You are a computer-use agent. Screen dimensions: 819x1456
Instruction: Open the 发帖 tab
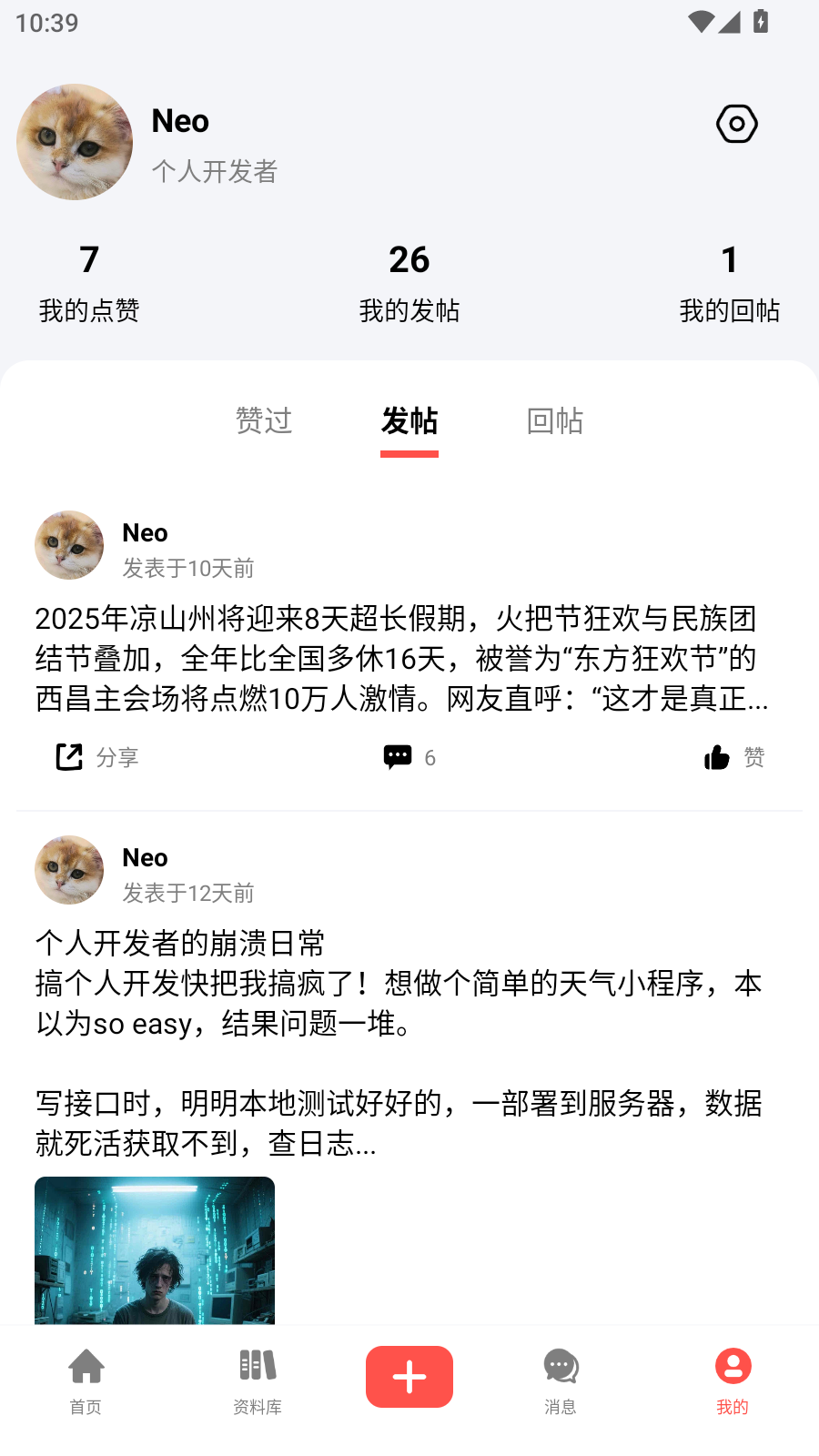[x=409, y=421]
